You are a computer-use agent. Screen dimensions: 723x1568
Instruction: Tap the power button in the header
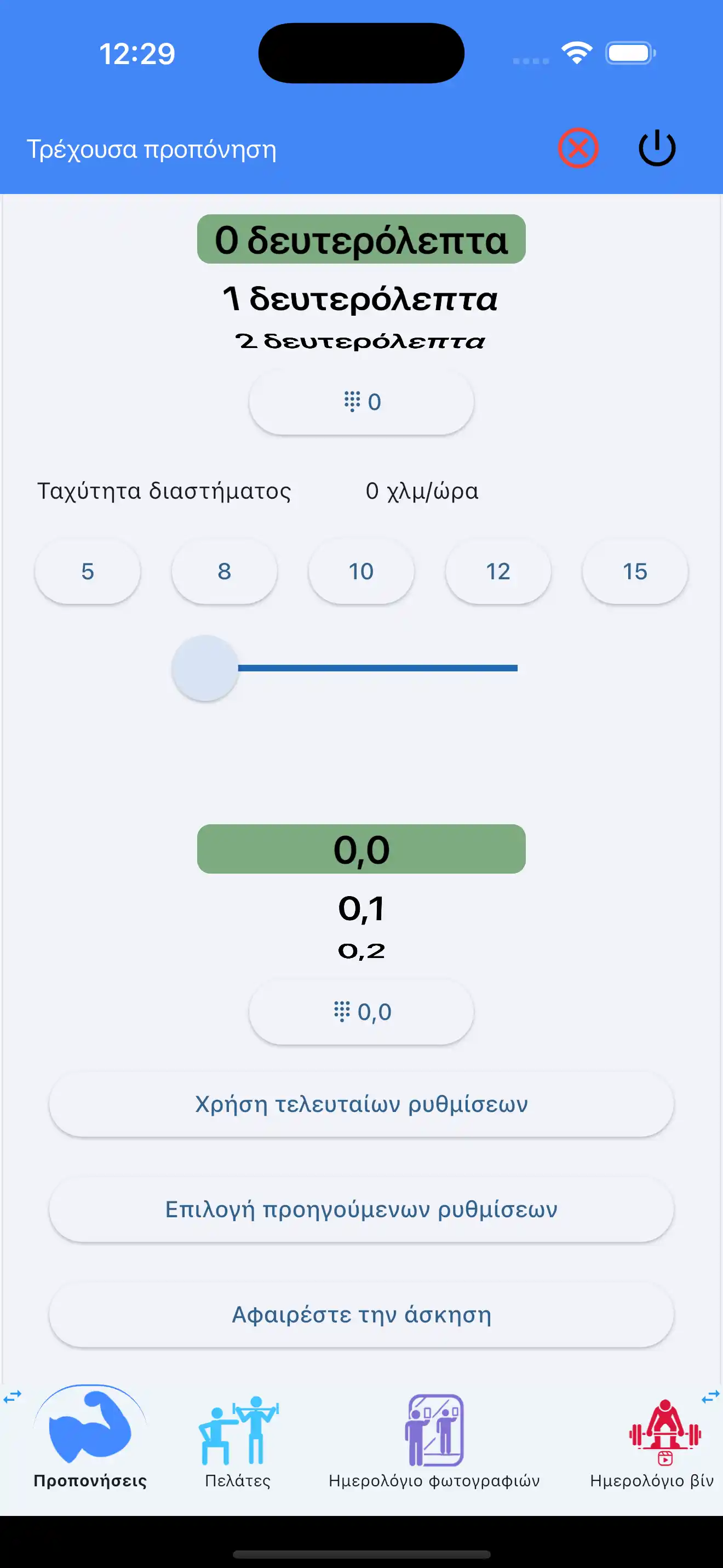657,147
